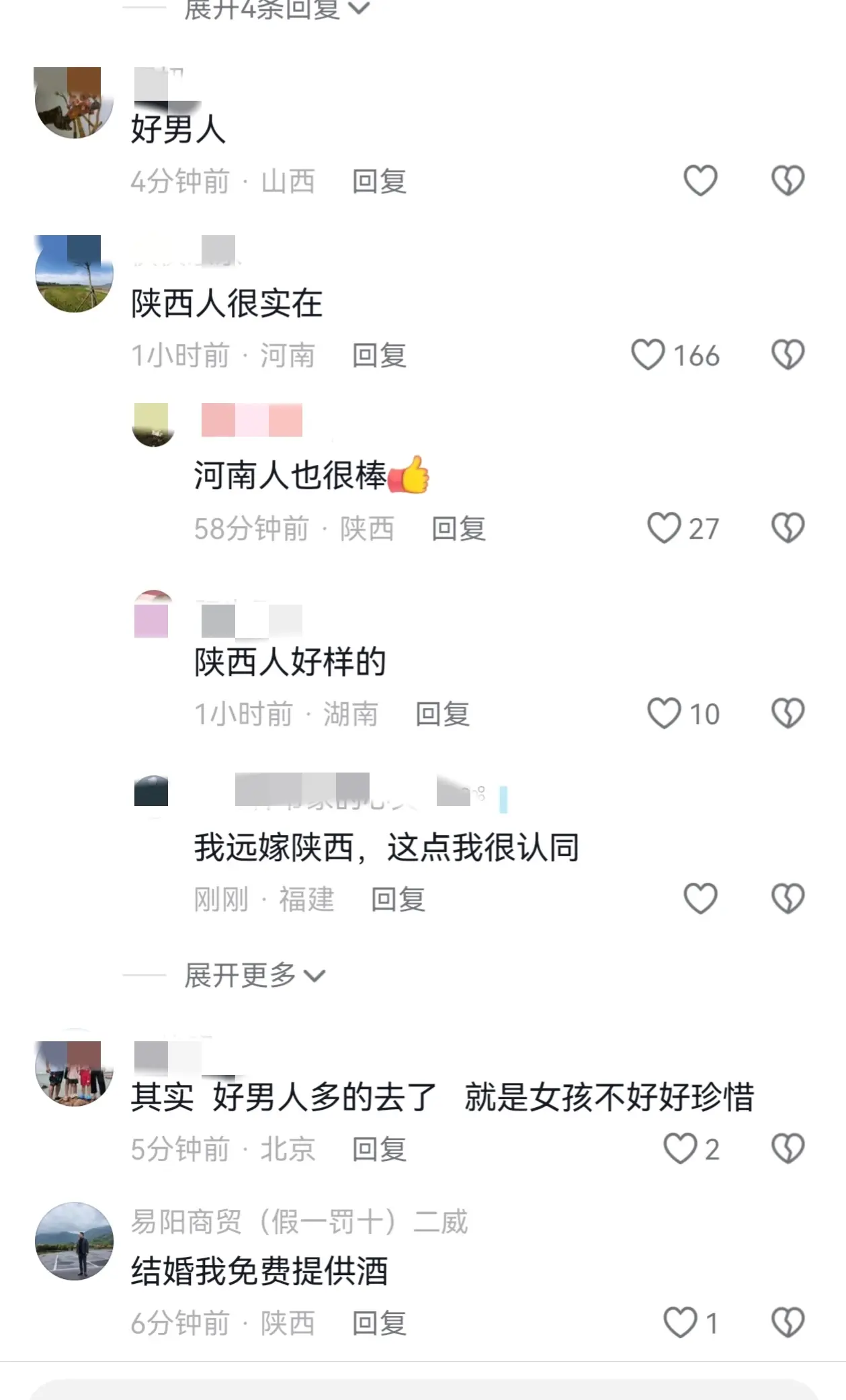Like the reply 河南人也很棒

[664, 528]
